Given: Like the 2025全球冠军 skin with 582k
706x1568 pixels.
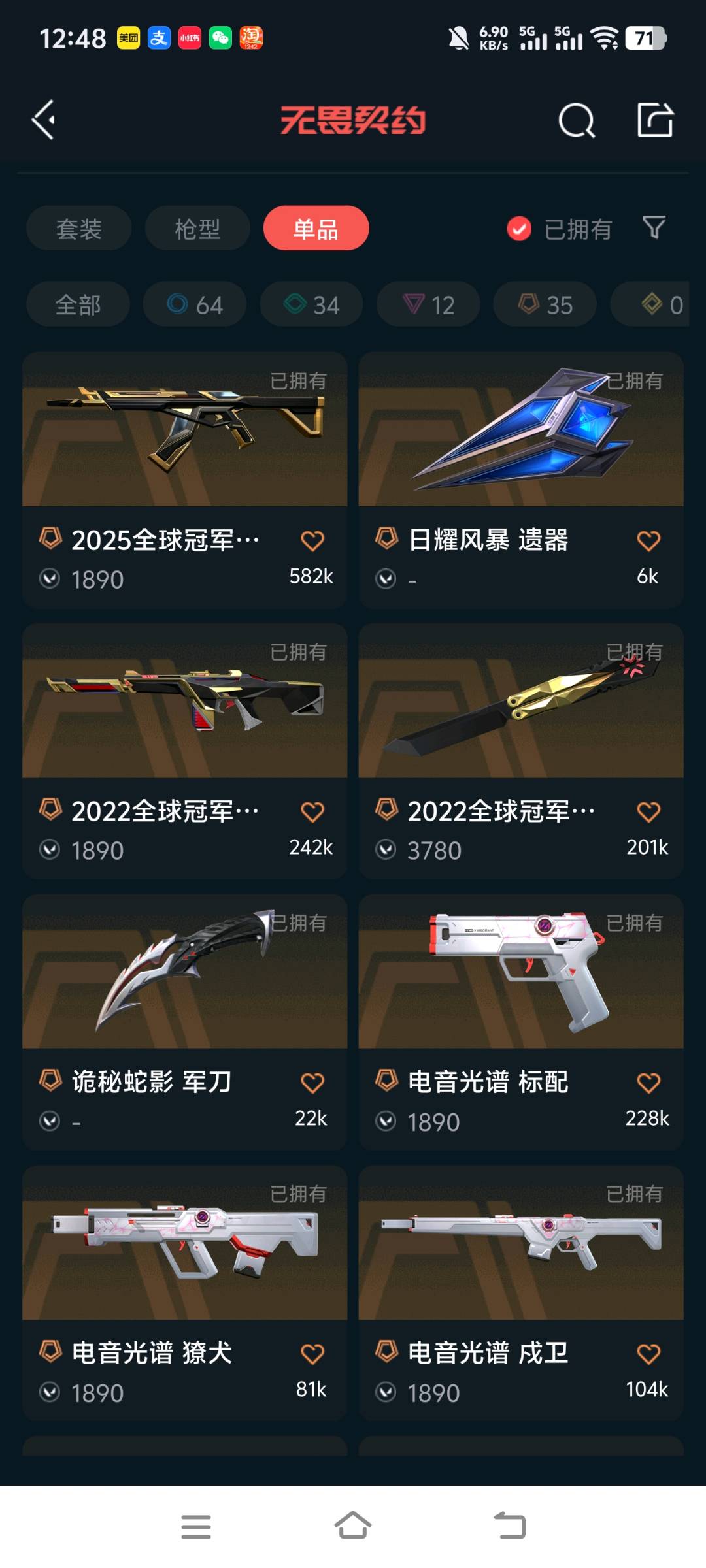Looking at the screenshot, I should pos(312,541).
